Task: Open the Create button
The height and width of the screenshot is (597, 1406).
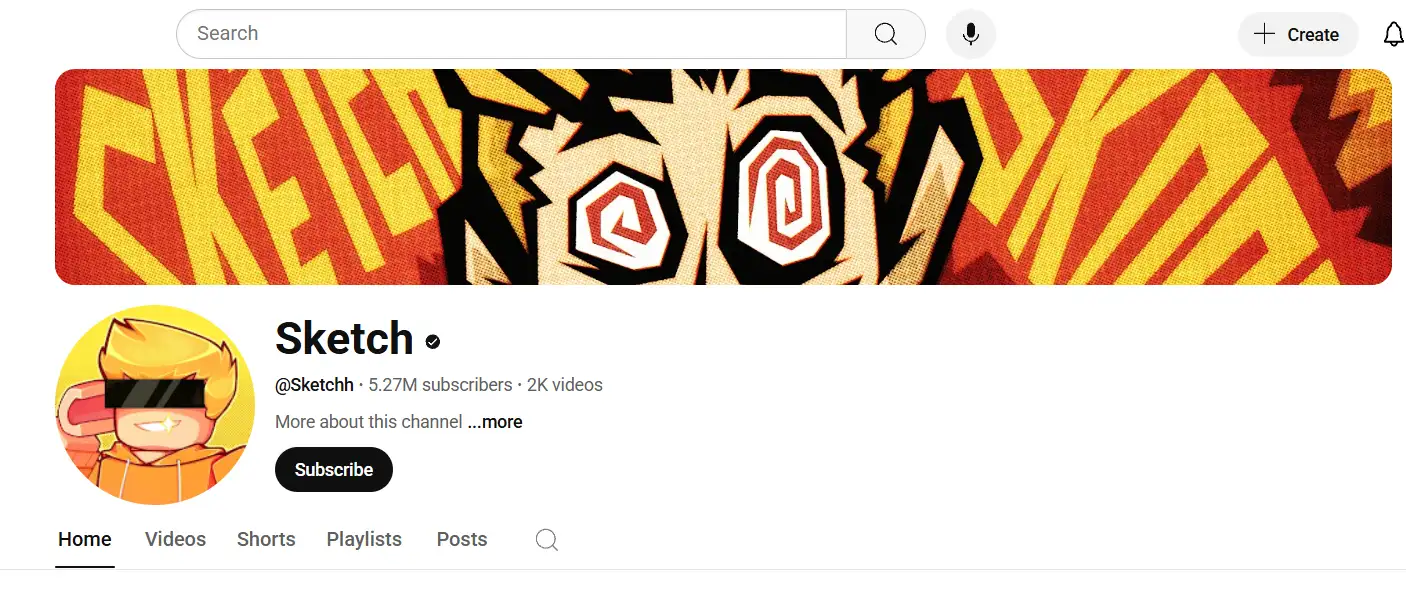Action: click(x=1297, y=35)
